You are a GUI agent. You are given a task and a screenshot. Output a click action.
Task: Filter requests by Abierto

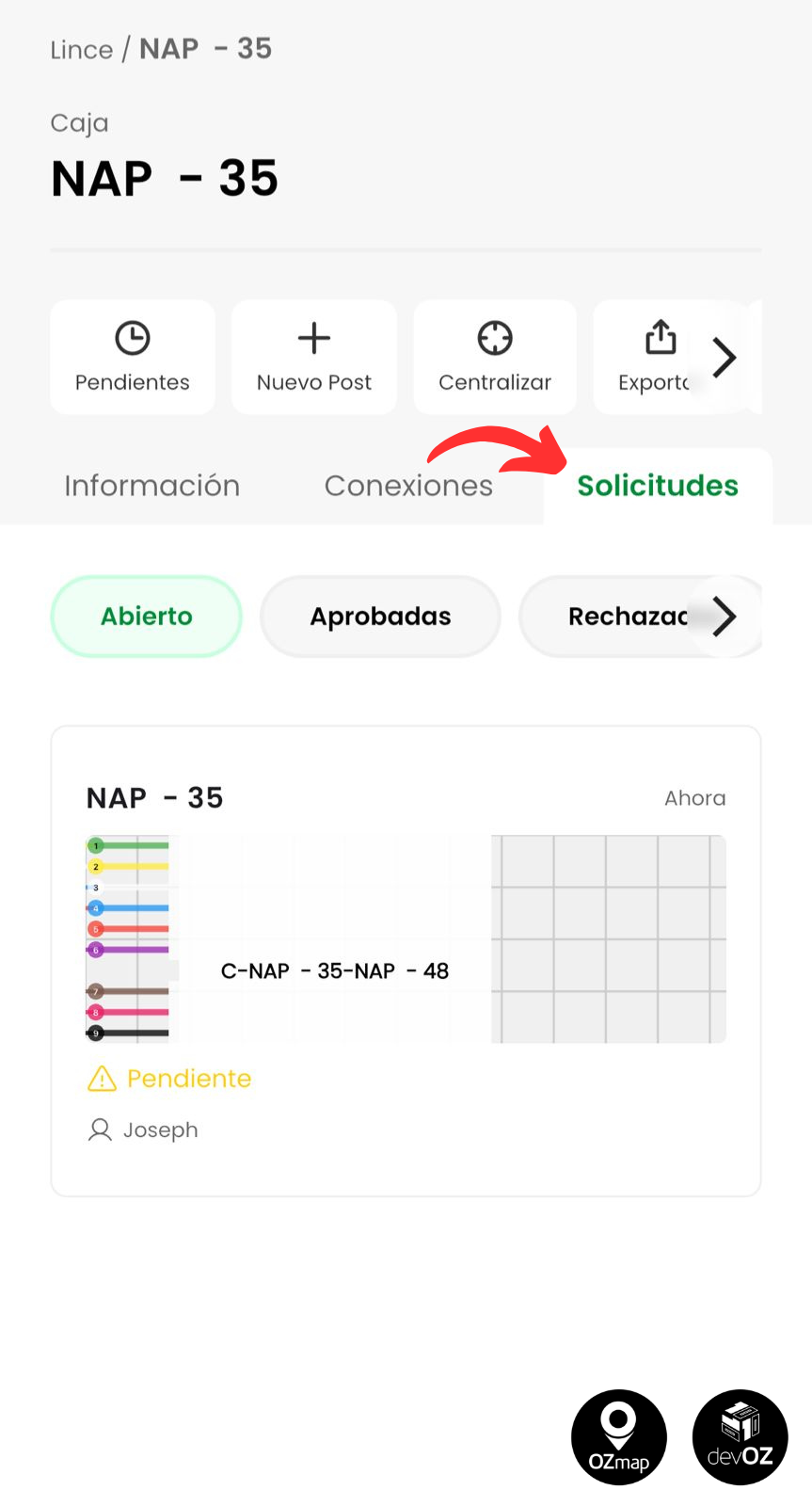(146, 617)
